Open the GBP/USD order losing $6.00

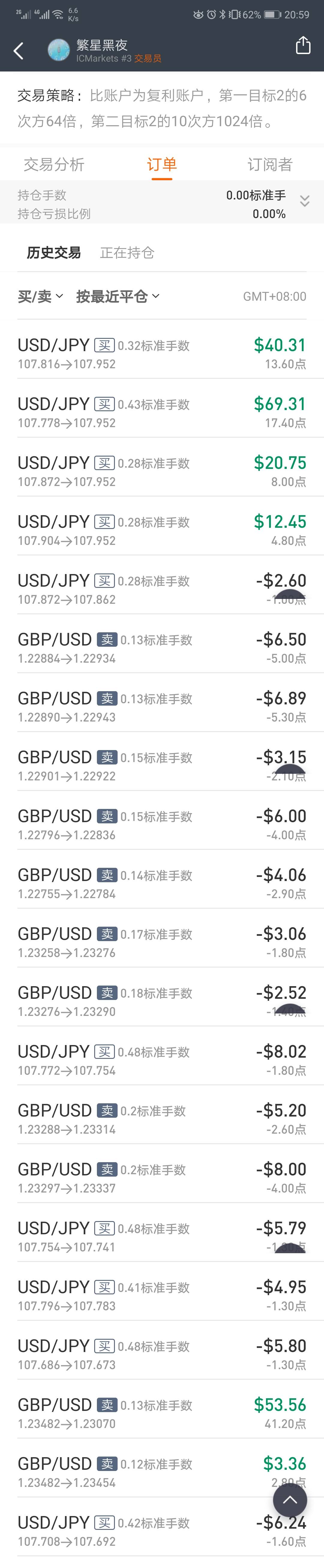[x=162, y=824]
